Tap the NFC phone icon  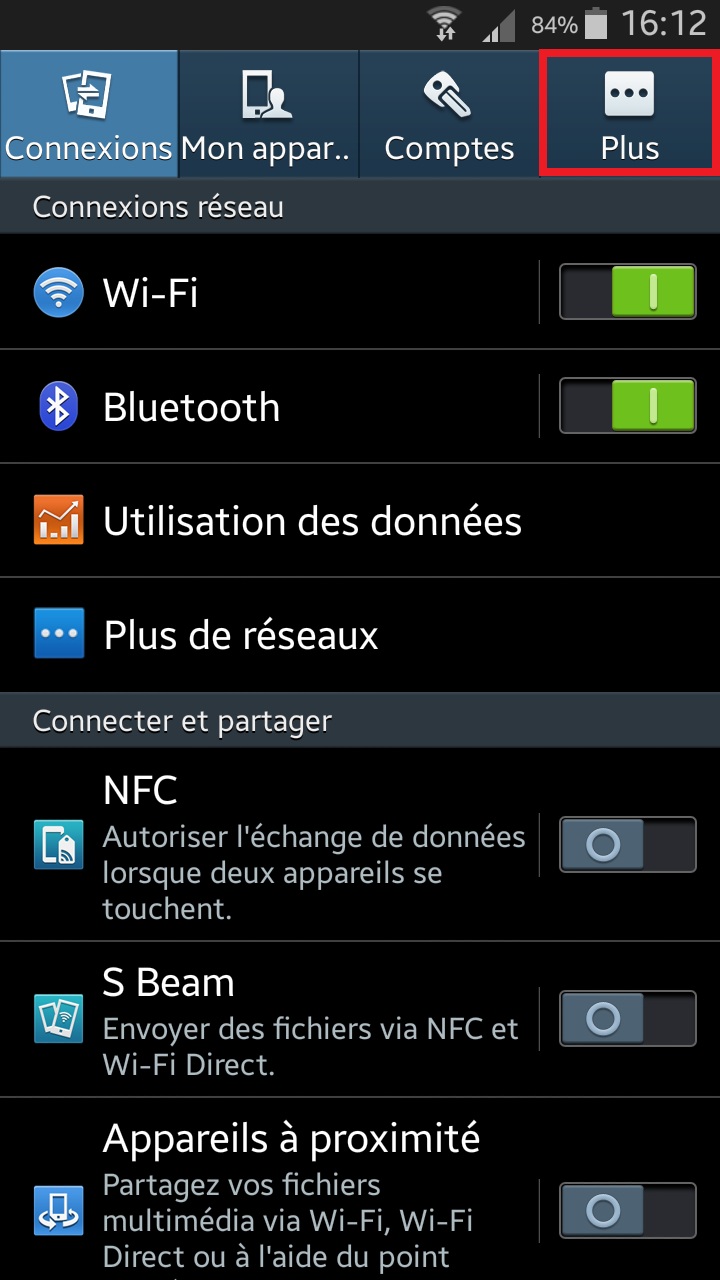[x=58, y=844]
